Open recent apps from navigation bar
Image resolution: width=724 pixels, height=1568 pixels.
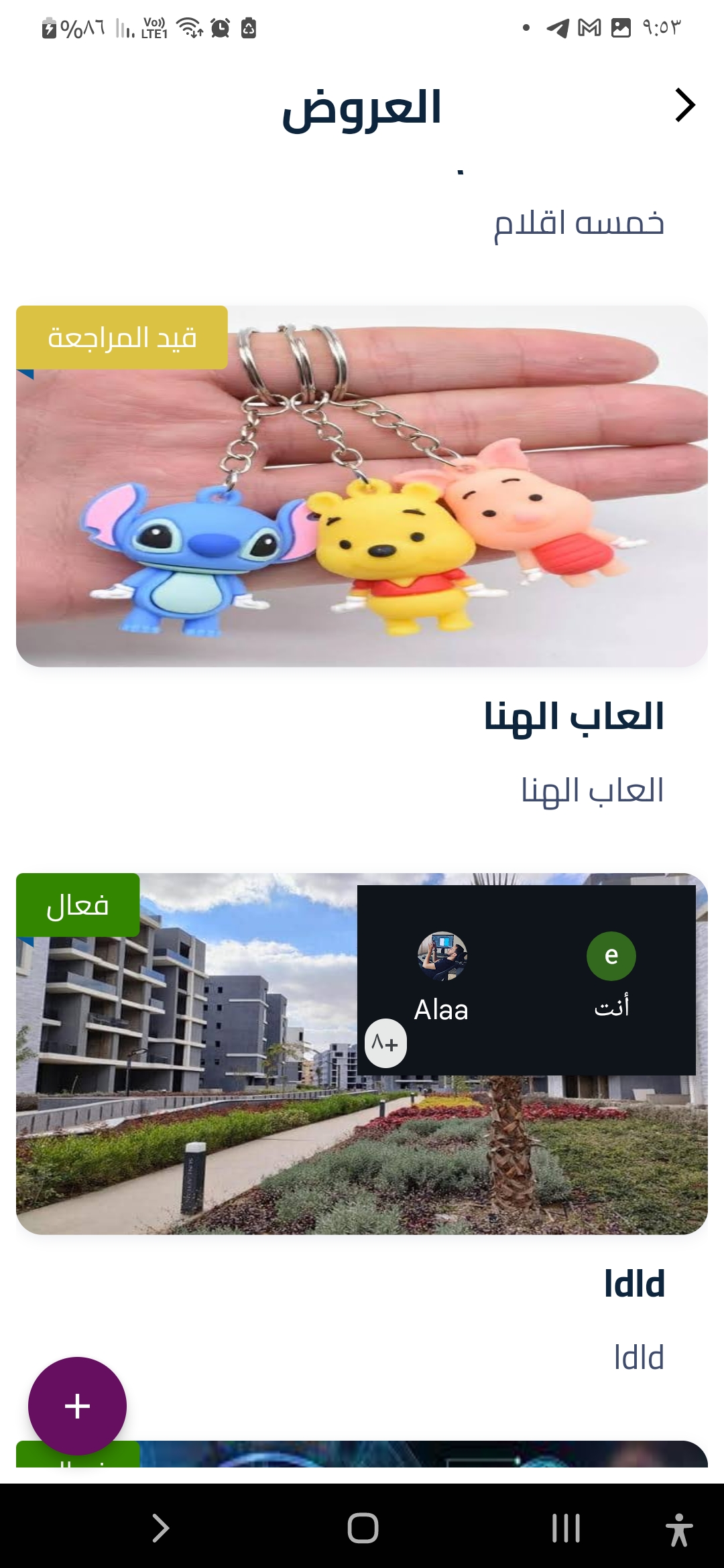pyautogui.click(x=566, y=1528)
